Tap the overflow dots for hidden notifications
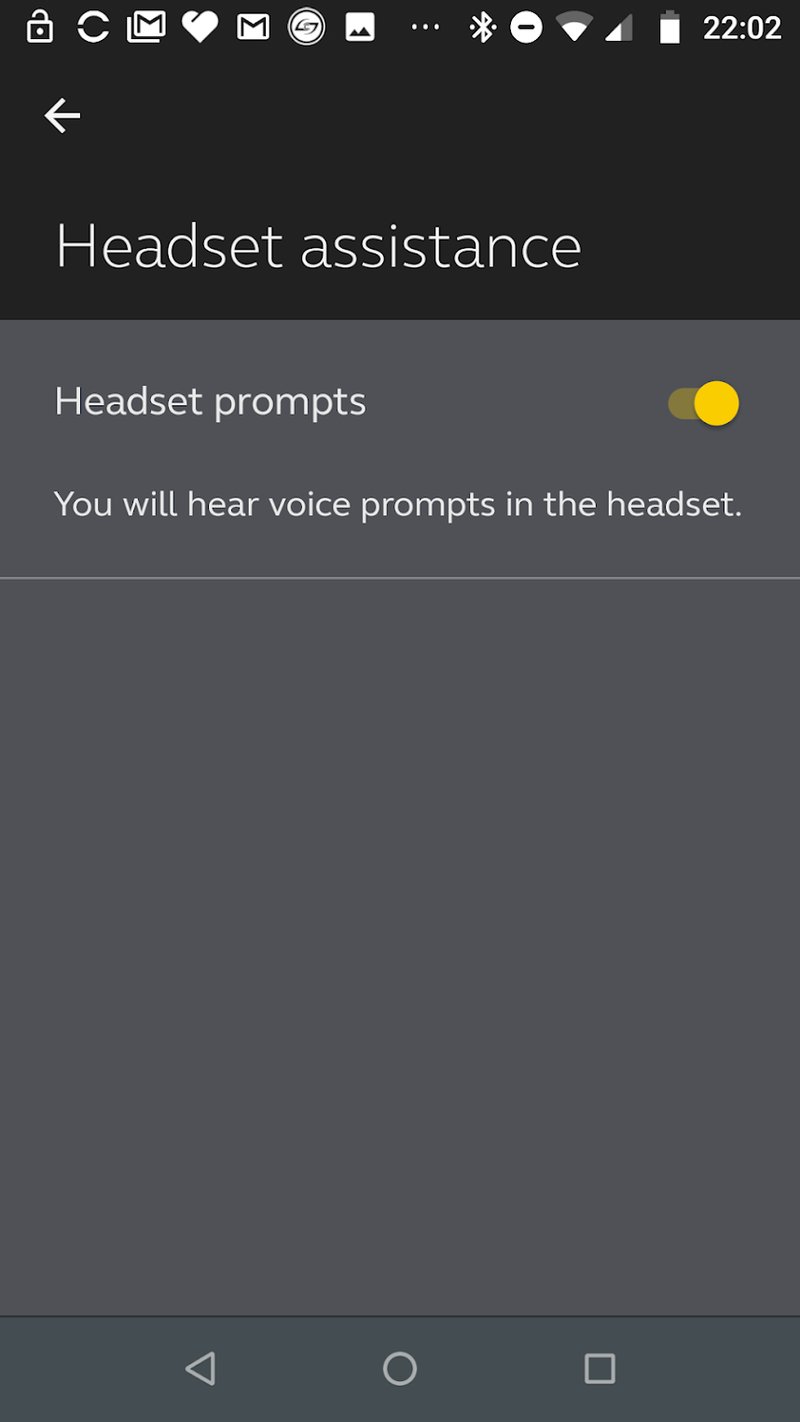Viewport: 800px width, 1422px height. tap(425, 27)
